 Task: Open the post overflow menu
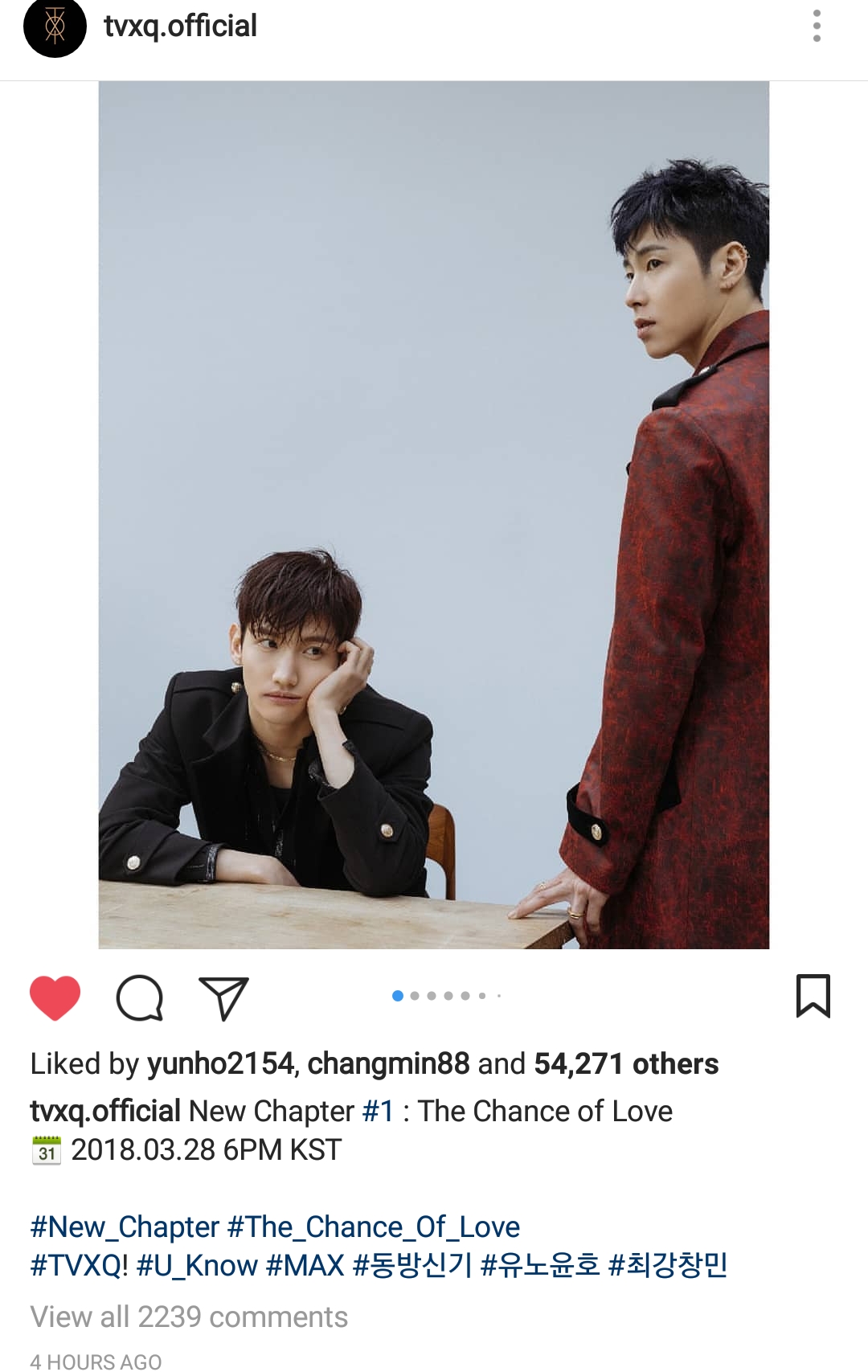(817, 27)
